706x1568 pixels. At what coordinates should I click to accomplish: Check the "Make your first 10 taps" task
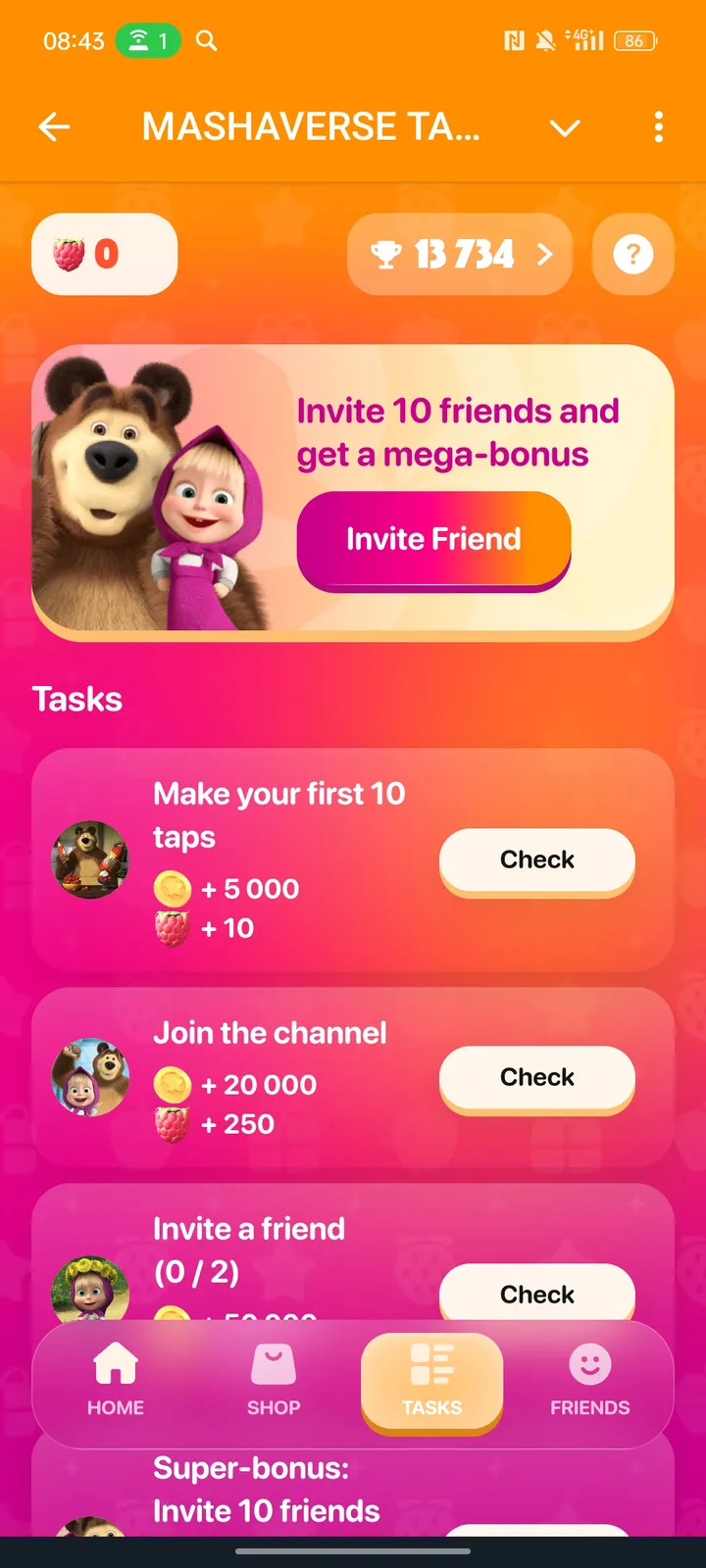point(536,860)
